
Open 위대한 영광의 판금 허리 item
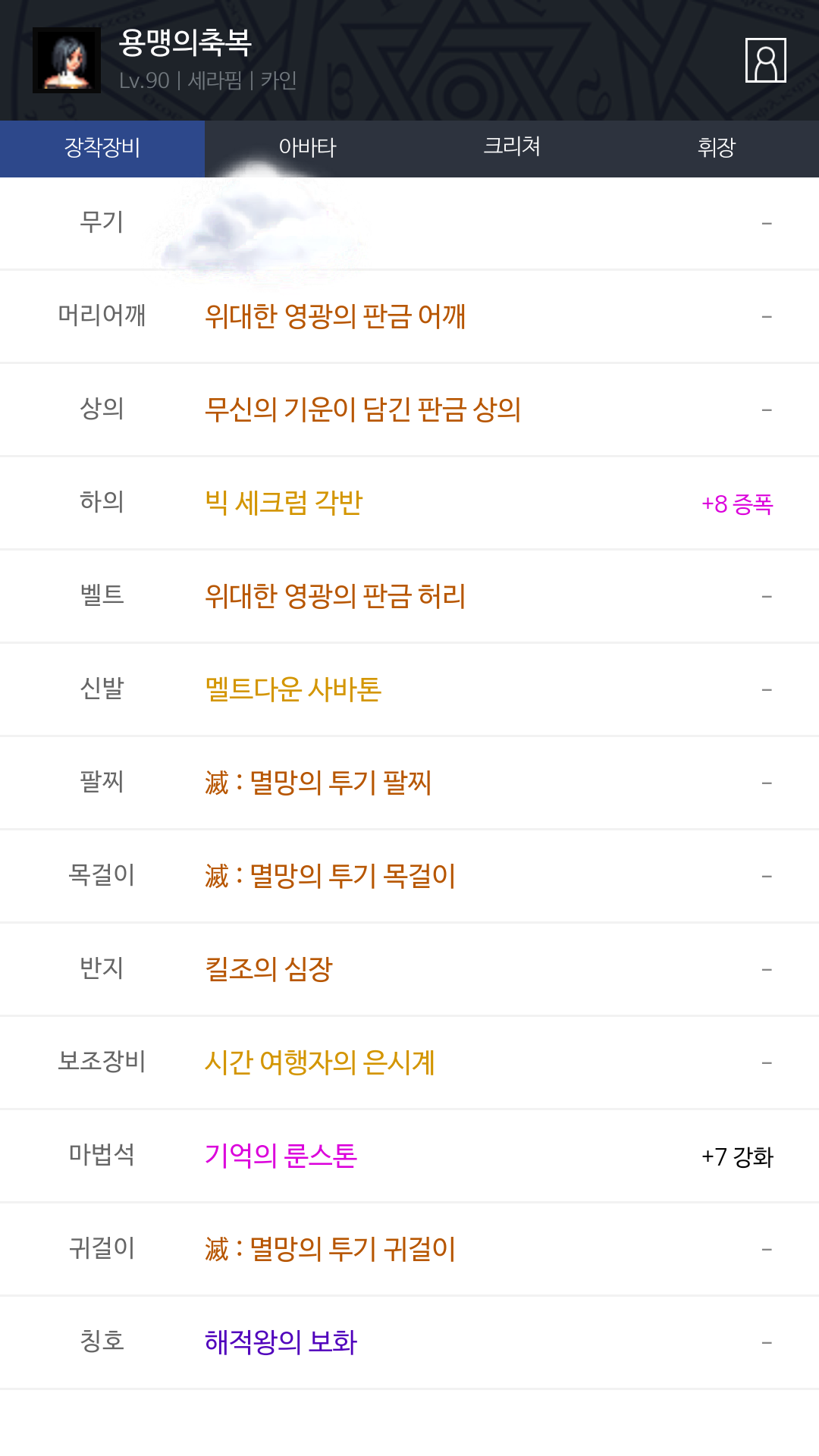click(x=335, y=596)
